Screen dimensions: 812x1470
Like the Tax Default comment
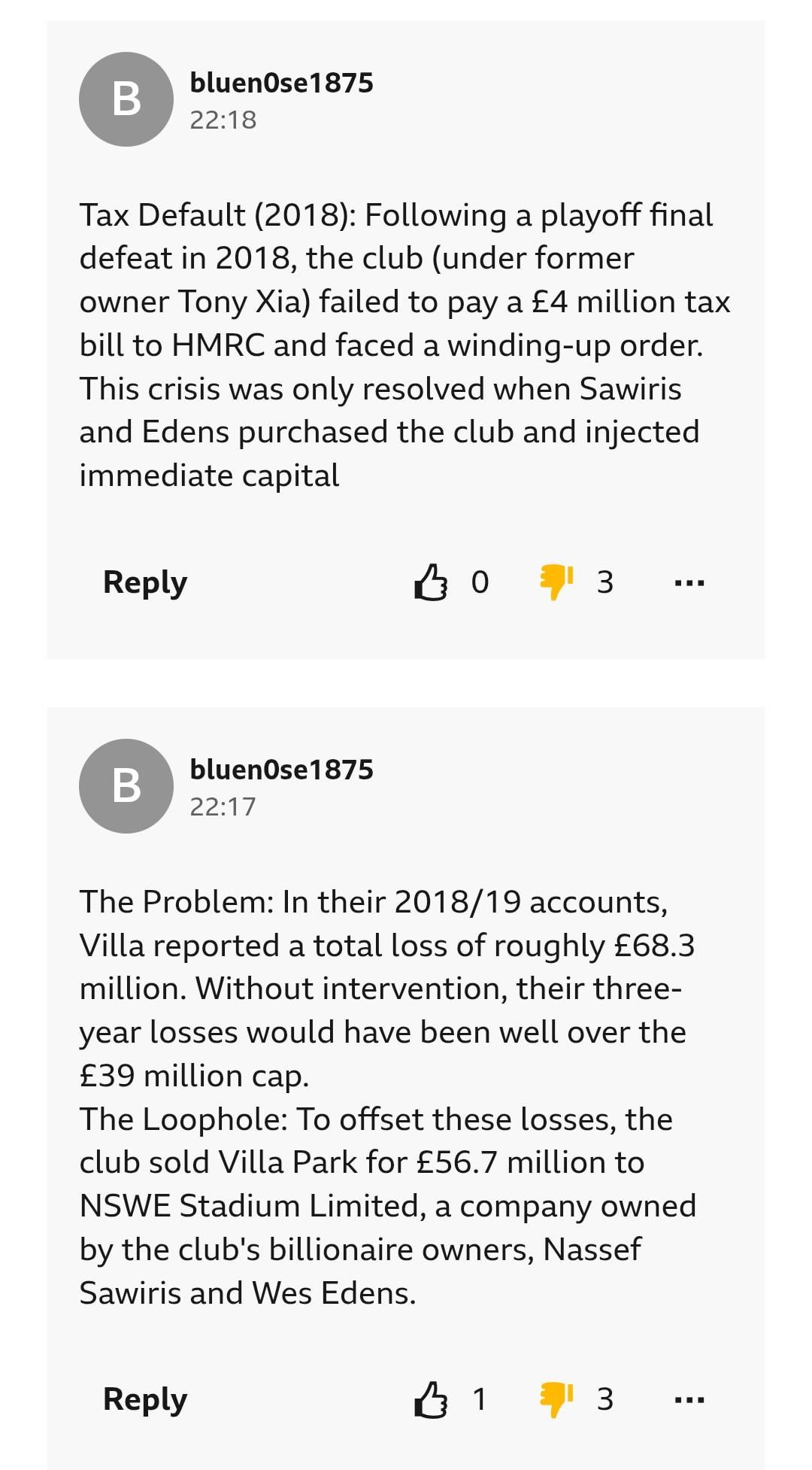coord(431,582)
